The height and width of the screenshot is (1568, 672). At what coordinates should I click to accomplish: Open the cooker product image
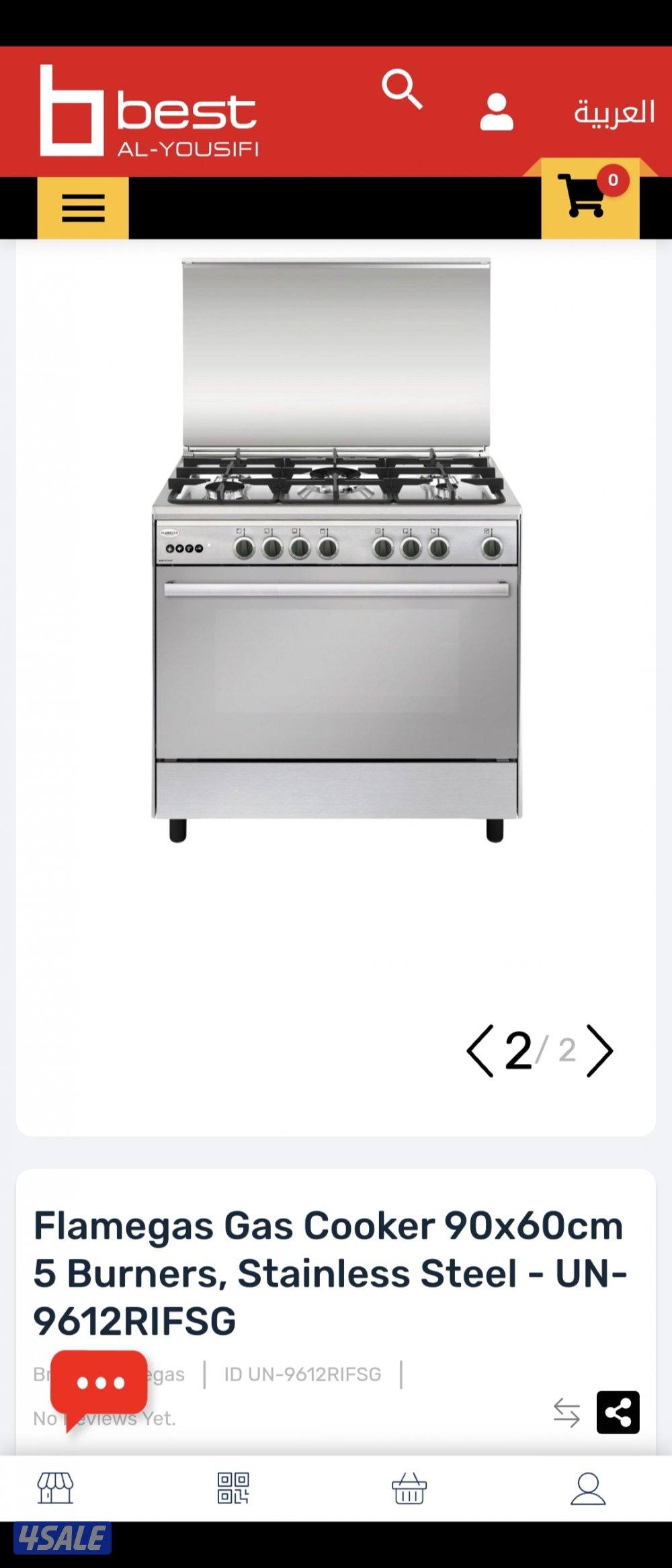point(336,548)
